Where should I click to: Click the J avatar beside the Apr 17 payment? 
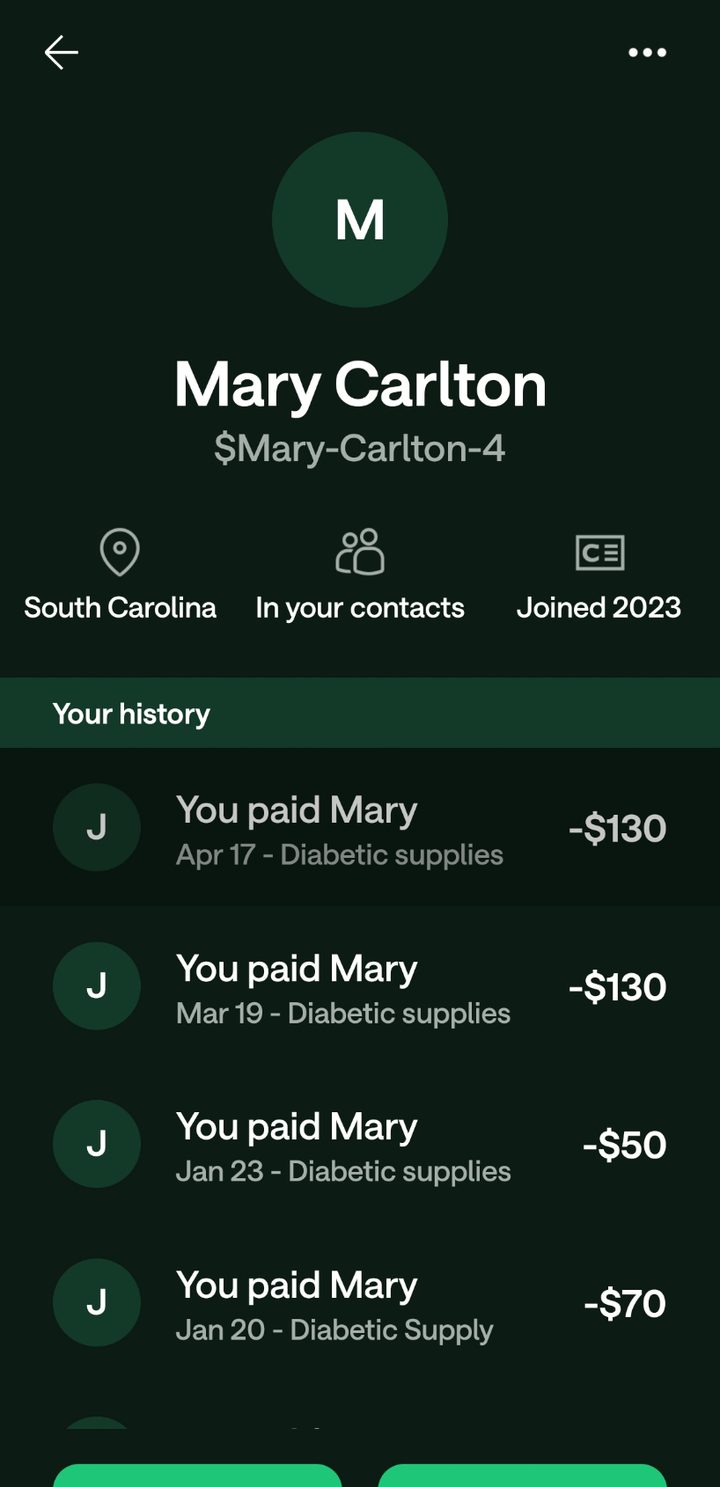coord(97,827)
